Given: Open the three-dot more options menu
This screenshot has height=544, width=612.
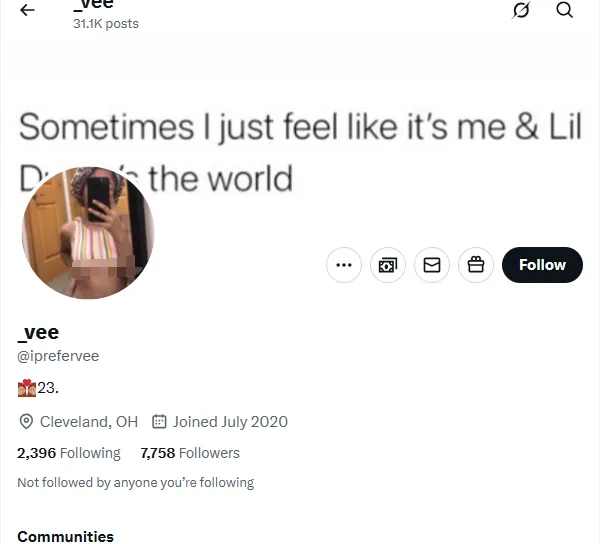Looking at the screenshot, I should click(x=344, y=265).
